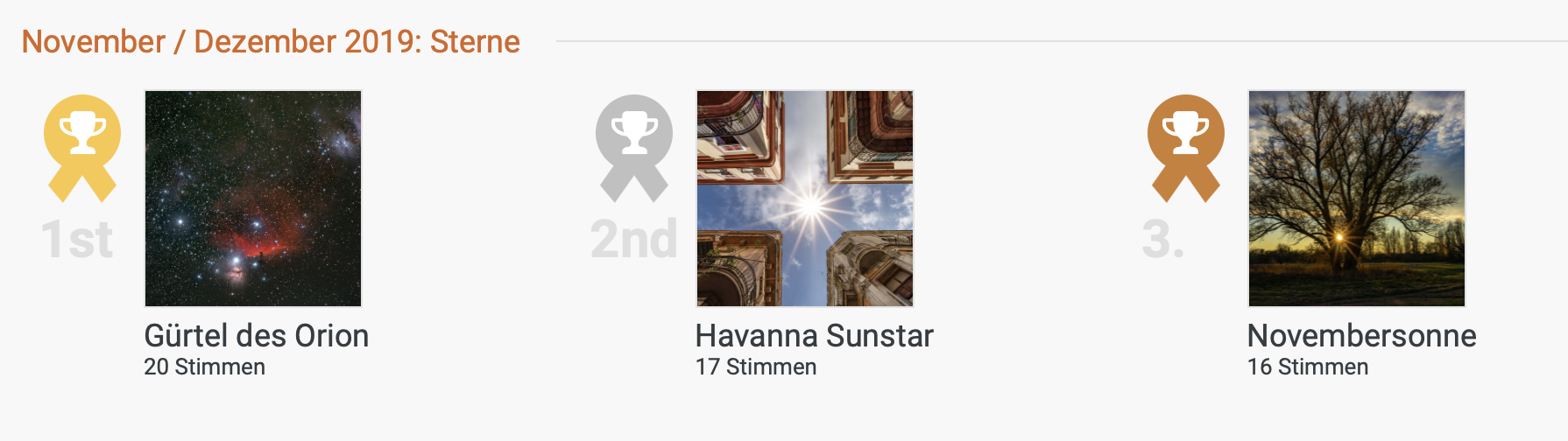Open the Novembersonne photo
Image resolution: width=1568 pixels, height=441 pixels.
[1356, 199]
